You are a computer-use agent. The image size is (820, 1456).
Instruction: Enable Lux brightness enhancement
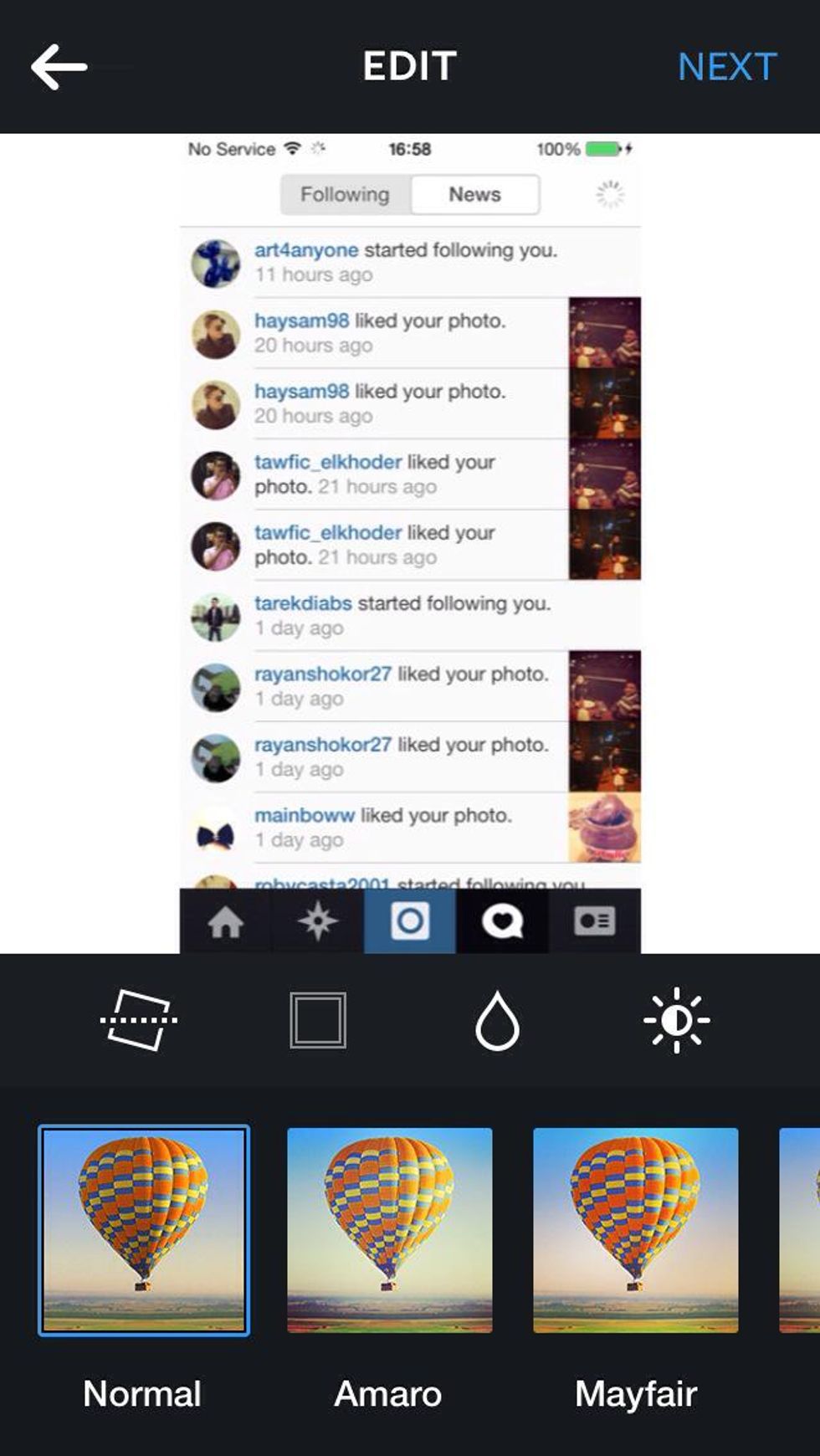coord(676,1020)
